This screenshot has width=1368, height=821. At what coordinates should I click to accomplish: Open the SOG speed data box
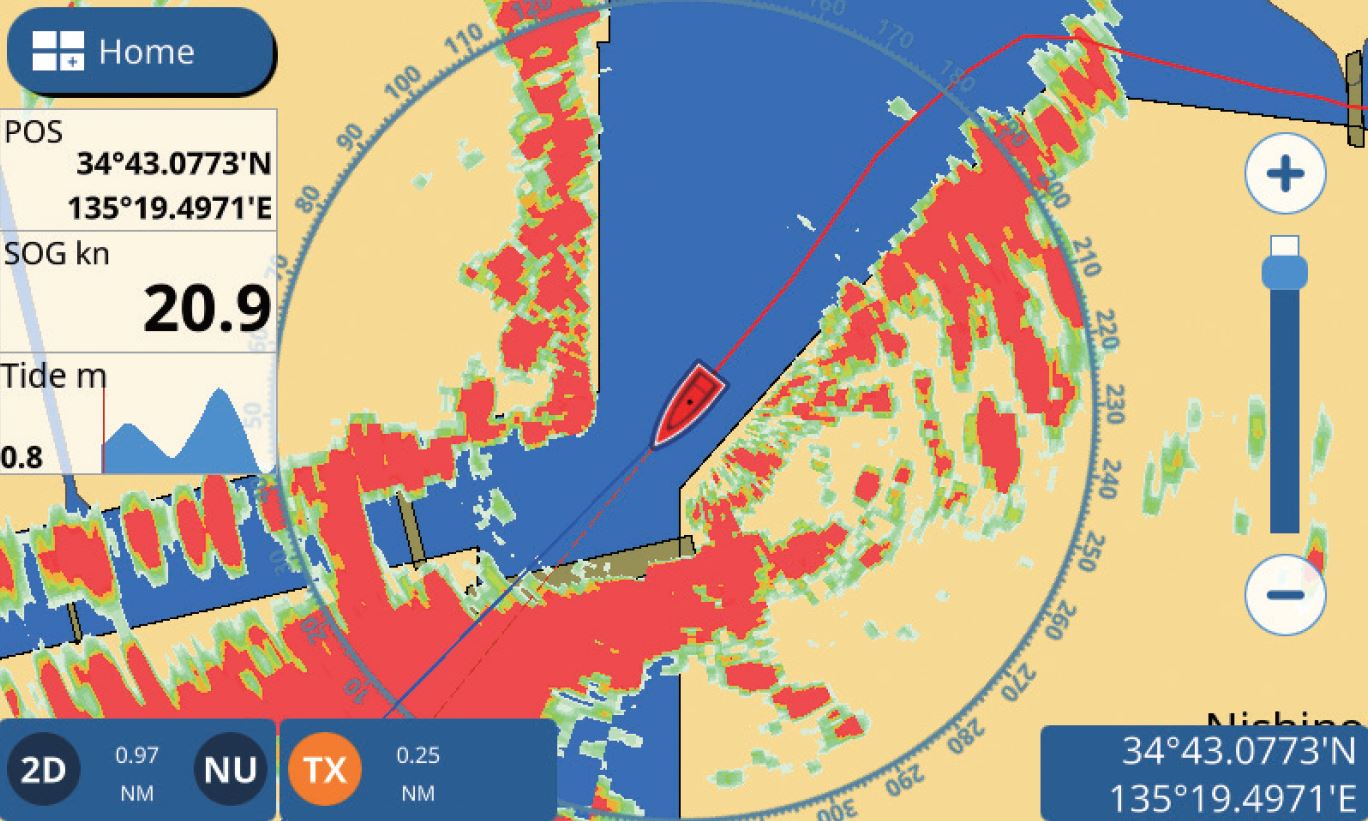click(138, 291)
